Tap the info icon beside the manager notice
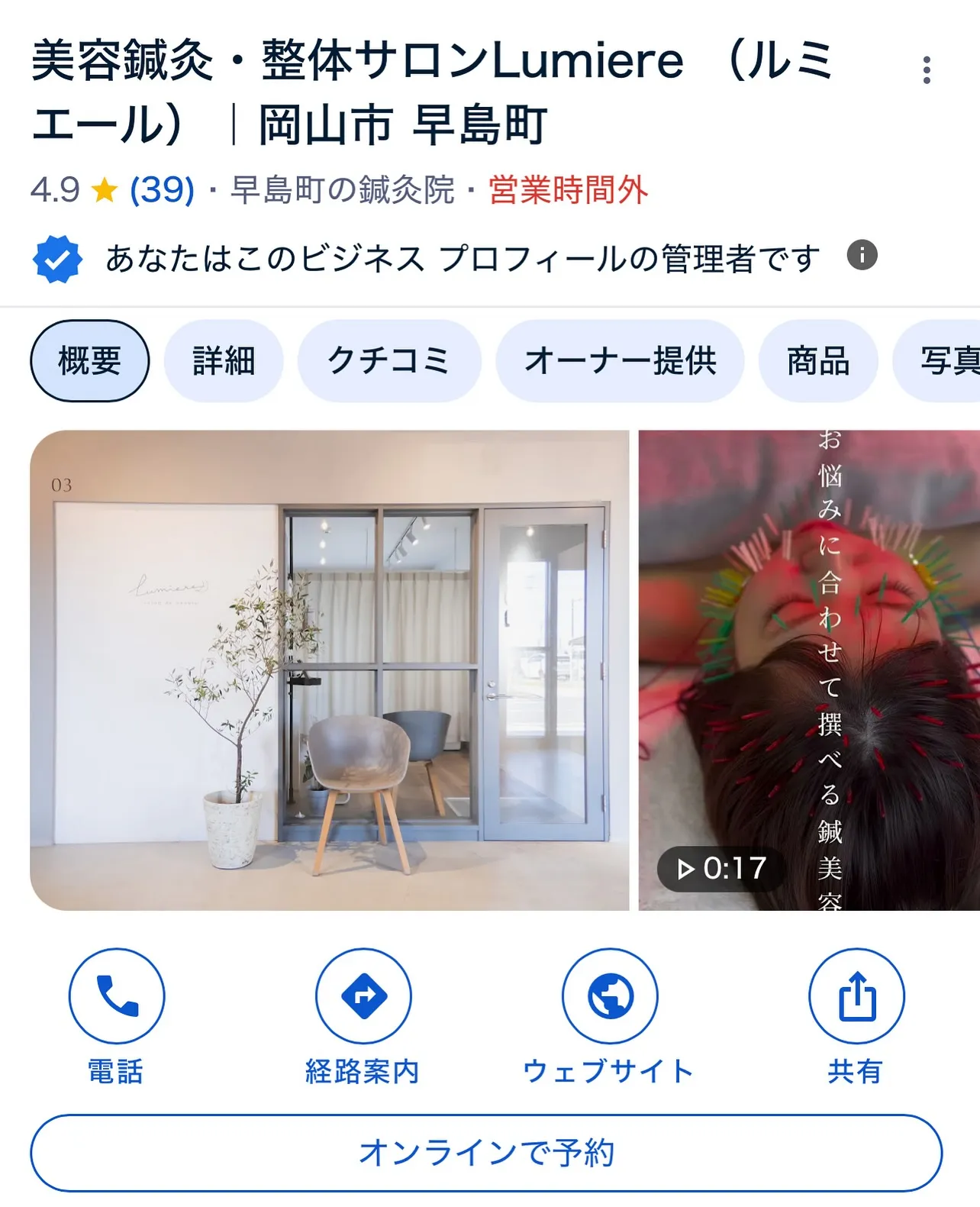The image size is (980, 1207). pos(862,255)
